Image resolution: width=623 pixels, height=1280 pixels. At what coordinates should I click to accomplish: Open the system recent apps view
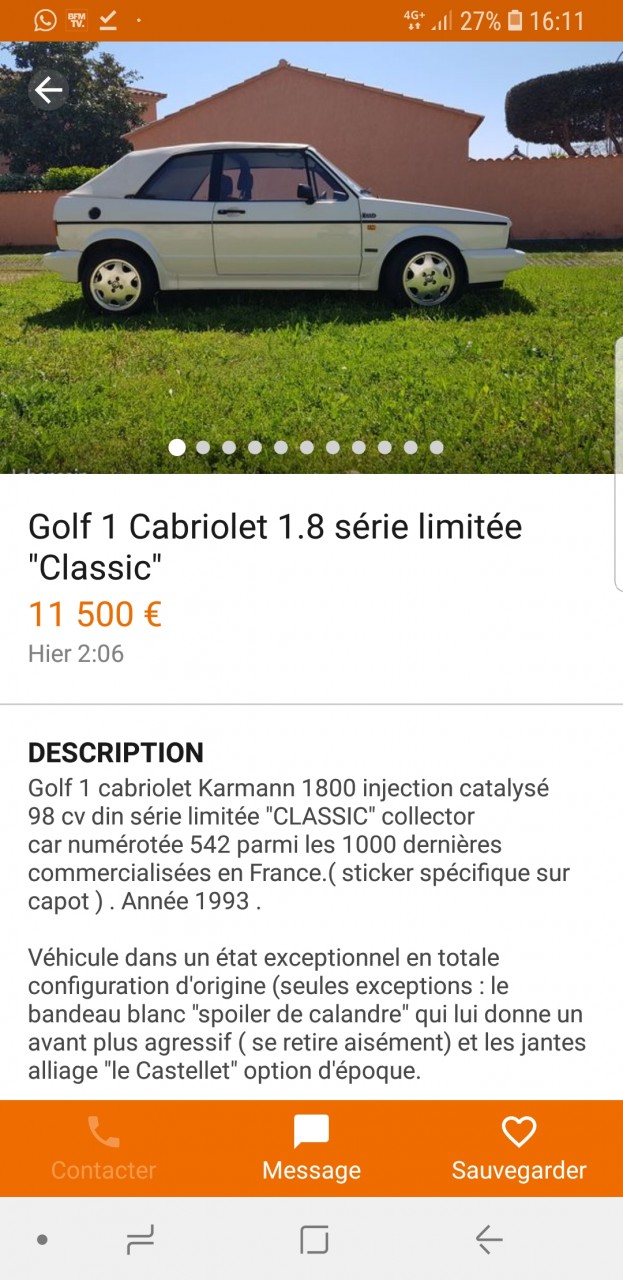tap(141, 1240)
